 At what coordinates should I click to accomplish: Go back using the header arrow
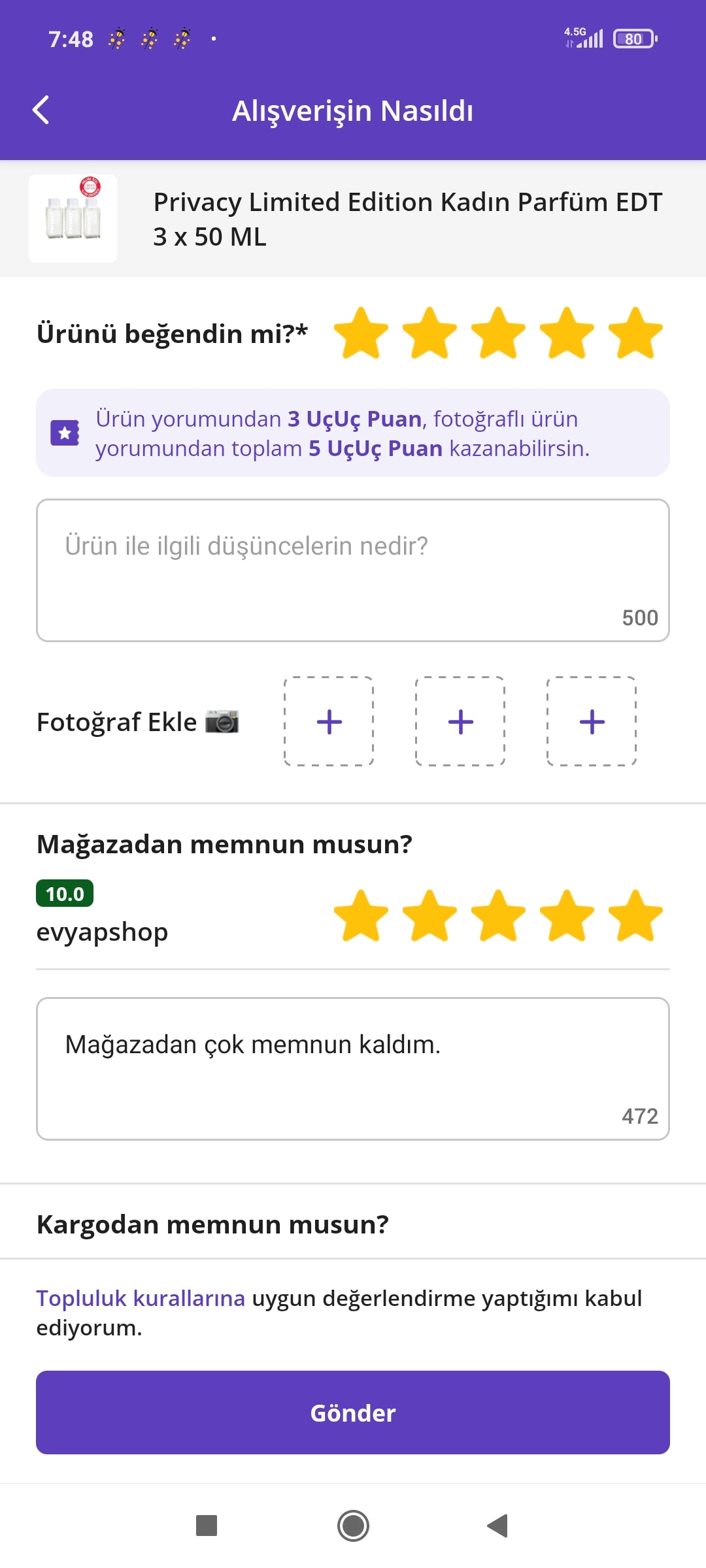point(41,110)
